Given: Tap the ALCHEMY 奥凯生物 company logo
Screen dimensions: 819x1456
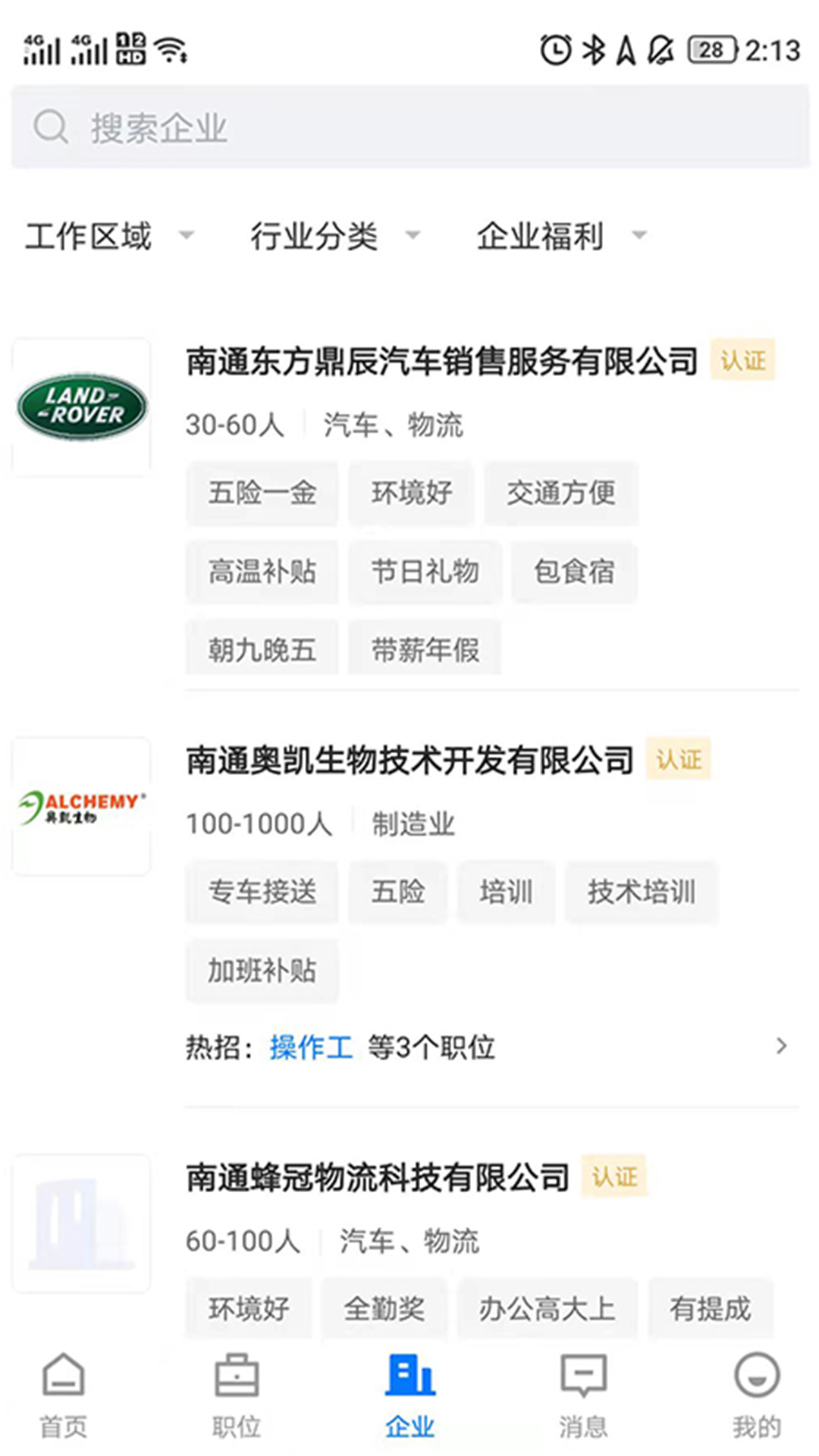Looking at the screenshot, I should [x=81, y=804].
